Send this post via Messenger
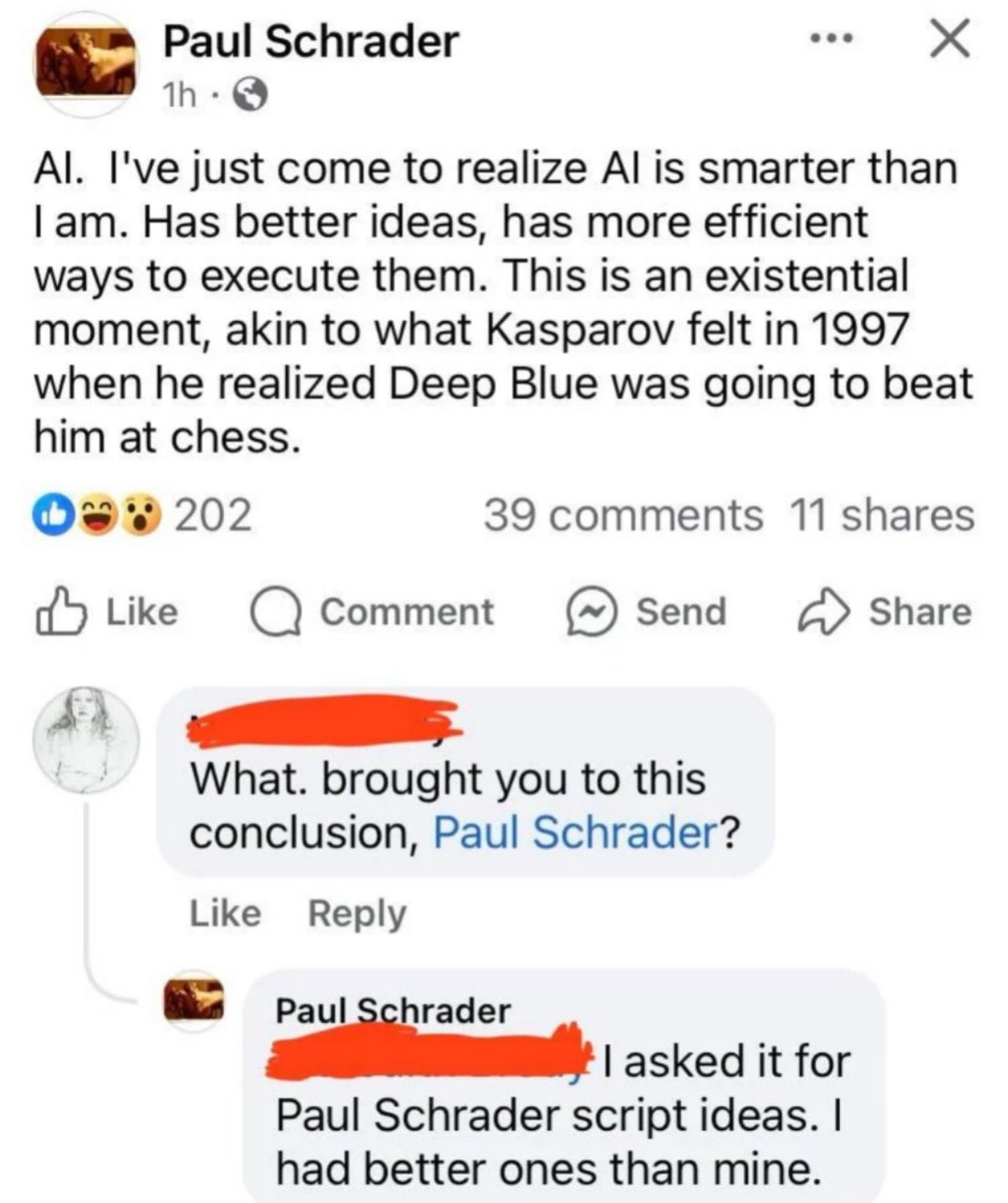The height and width of the screenshot is (1203, 1008). pos(647,612)
